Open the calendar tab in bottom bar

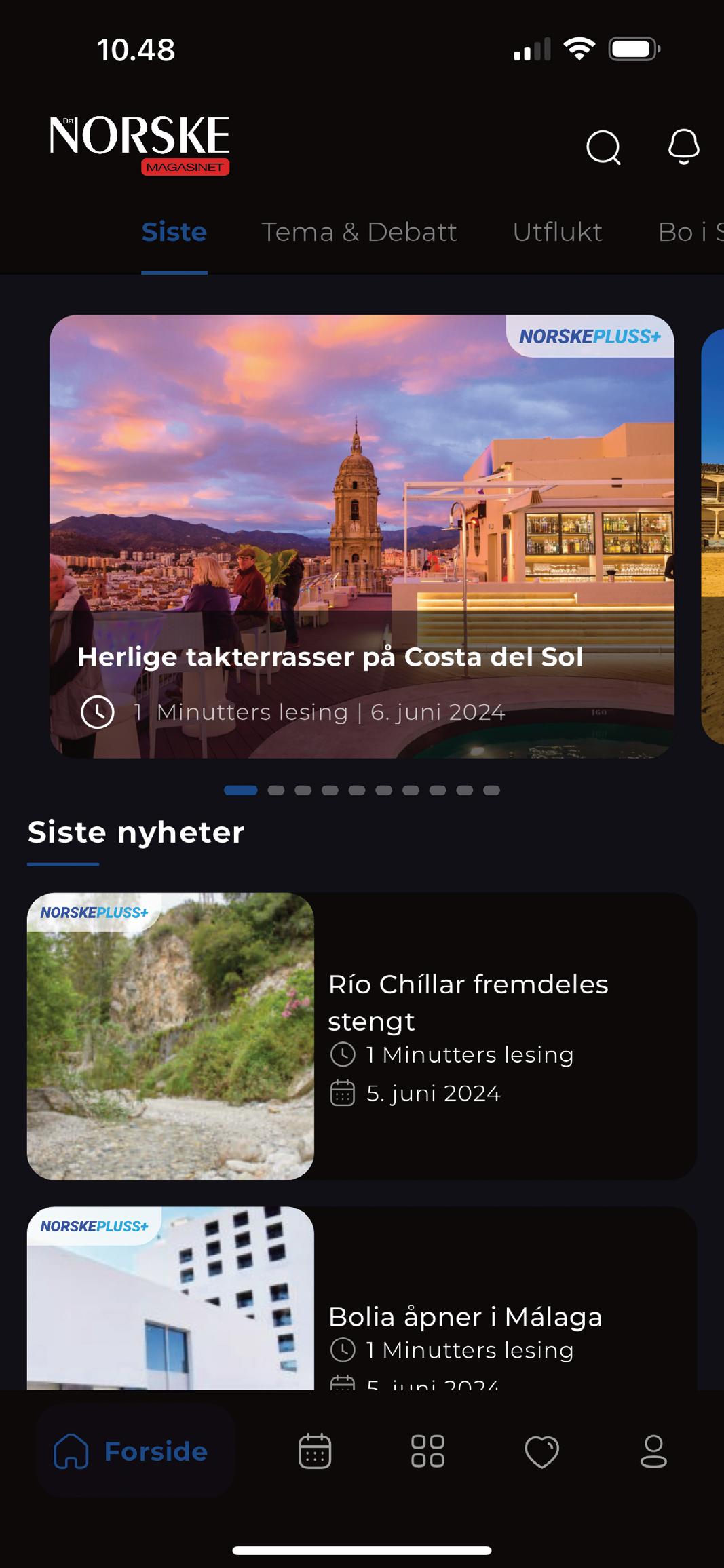pos(315,1451)
